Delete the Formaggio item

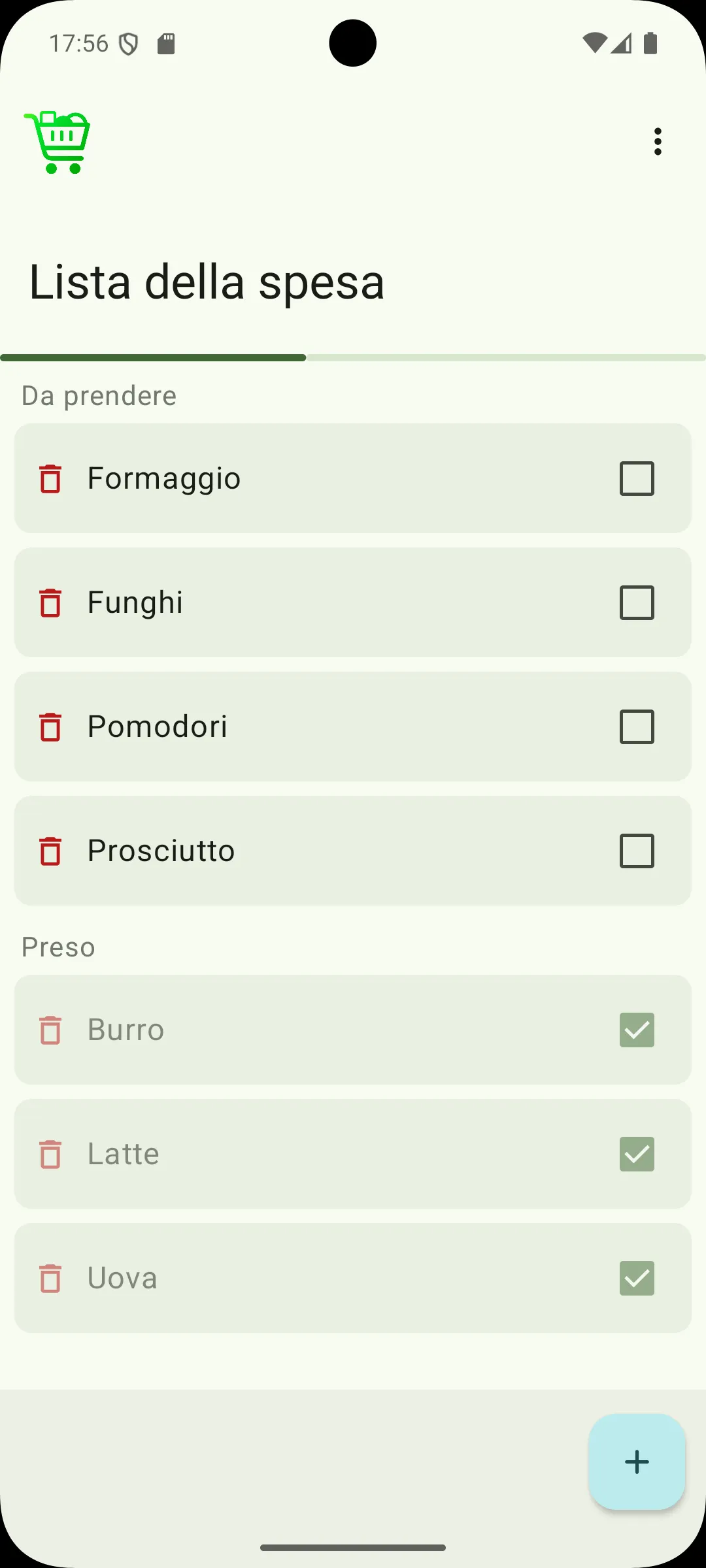tap(51, 478)
